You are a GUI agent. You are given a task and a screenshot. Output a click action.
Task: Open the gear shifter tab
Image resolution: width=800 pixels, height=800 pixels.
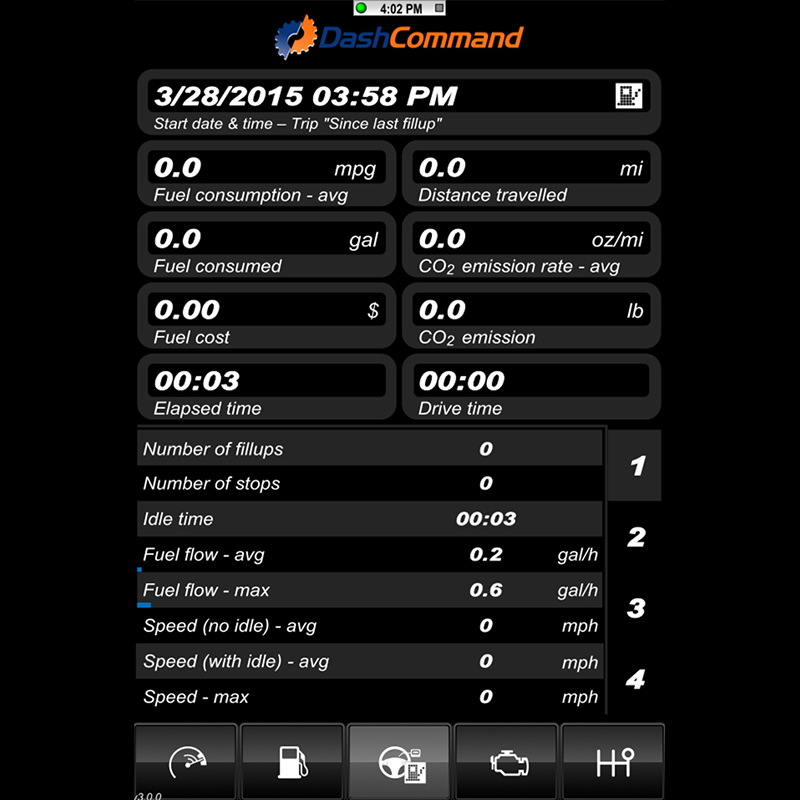[612, 762]
